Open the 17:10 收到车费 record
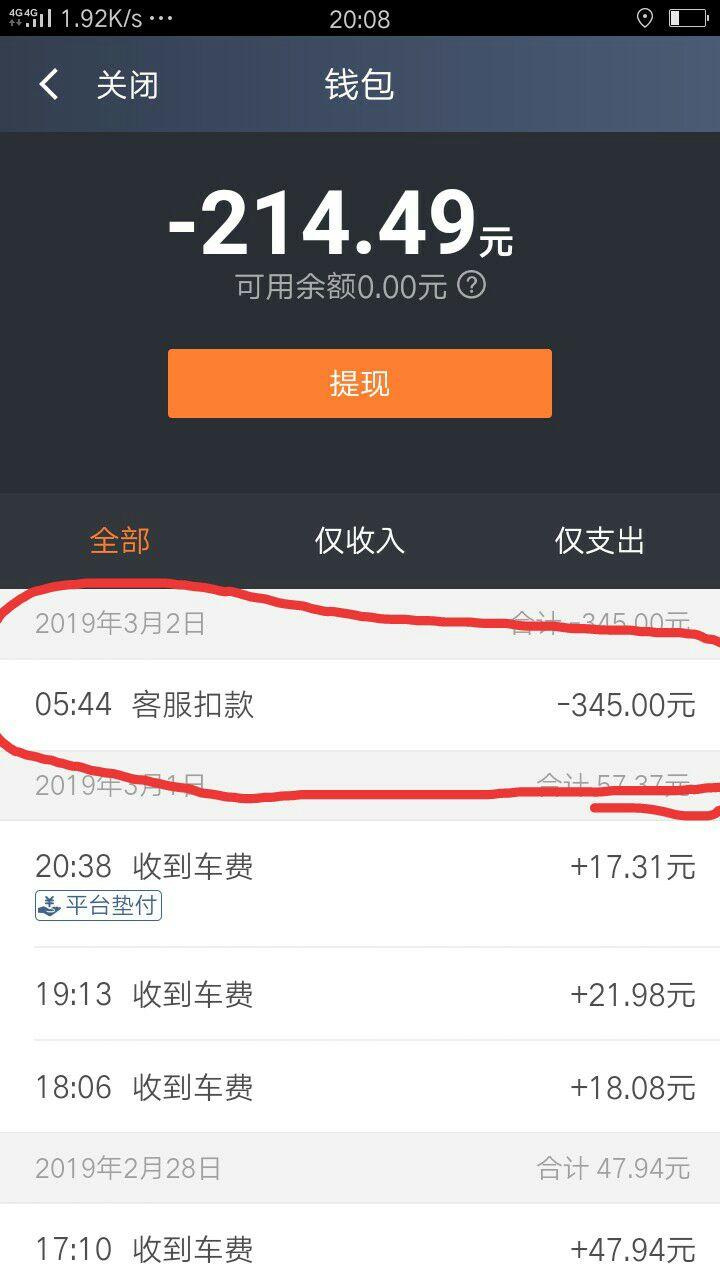This screenshot has width=720, height=1280. [x=360, y=1248]
